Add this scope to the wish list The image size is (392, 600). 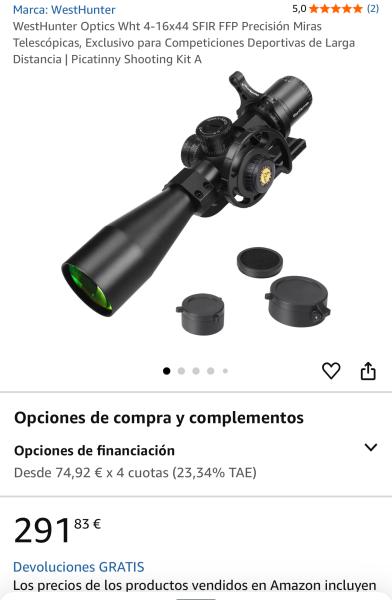pyautogui.click(x=331, y=370)
